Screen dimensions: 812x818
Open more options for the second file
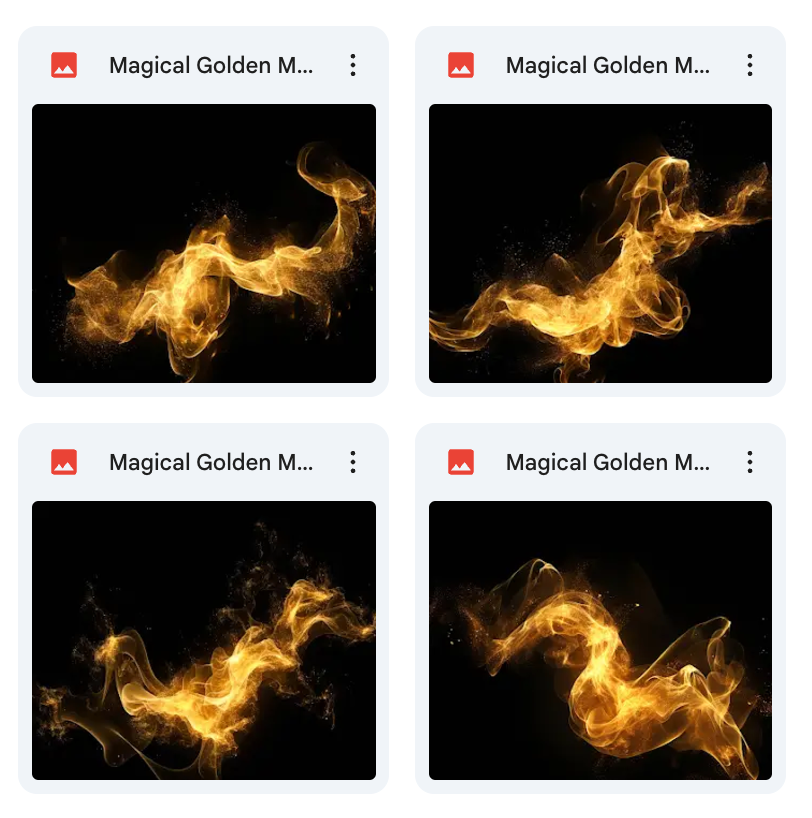[749, 66]
